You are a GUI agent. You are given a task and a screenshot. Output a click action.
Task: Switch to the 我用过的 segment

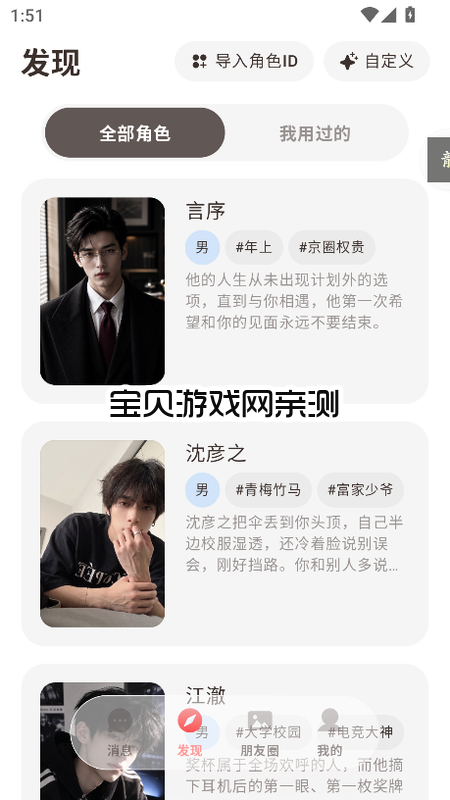coord(315,133)
